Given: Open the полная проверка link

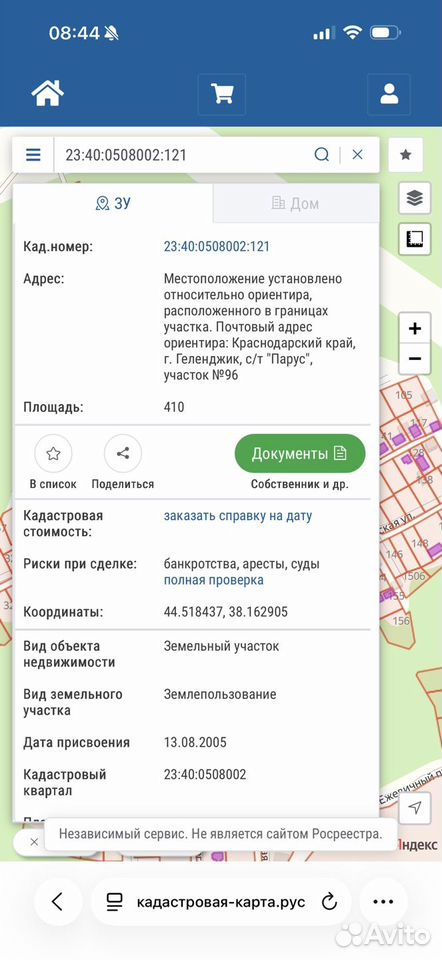Looking at the screenshot, I should tap(214, 580).
